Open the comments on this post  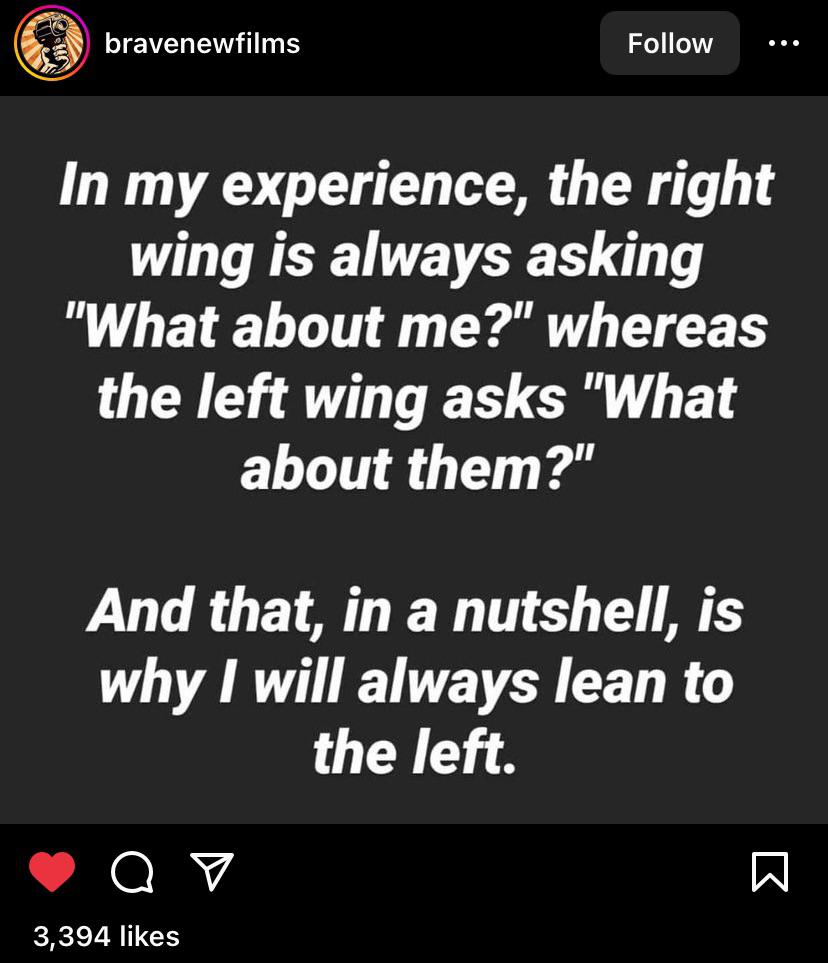pyautogui.click(x=132, y=872)
